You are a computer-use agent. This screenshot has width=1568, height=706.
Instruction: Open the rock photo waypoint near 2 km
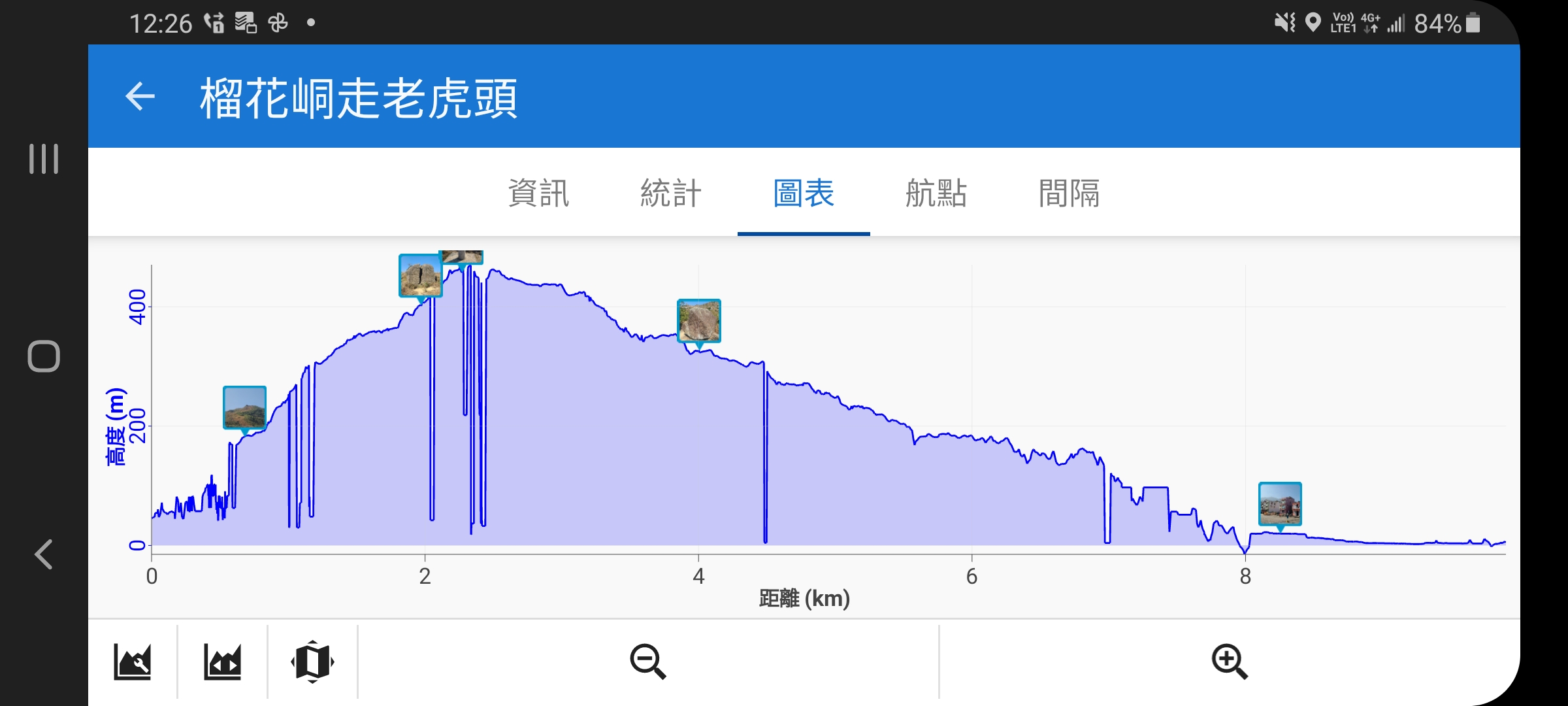[x=420, y=276]
